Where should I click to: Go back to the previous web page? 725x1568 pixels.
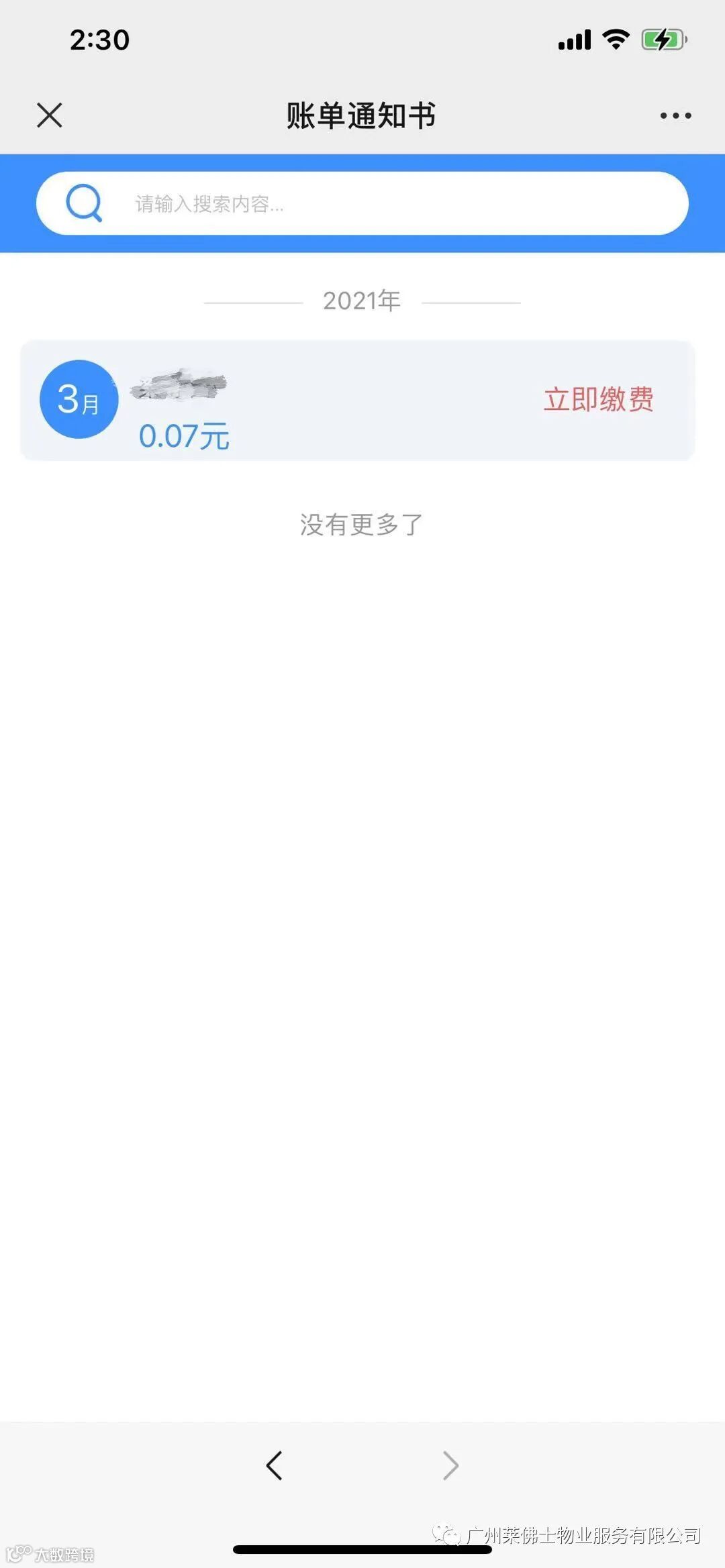(x=274, y=1465)
